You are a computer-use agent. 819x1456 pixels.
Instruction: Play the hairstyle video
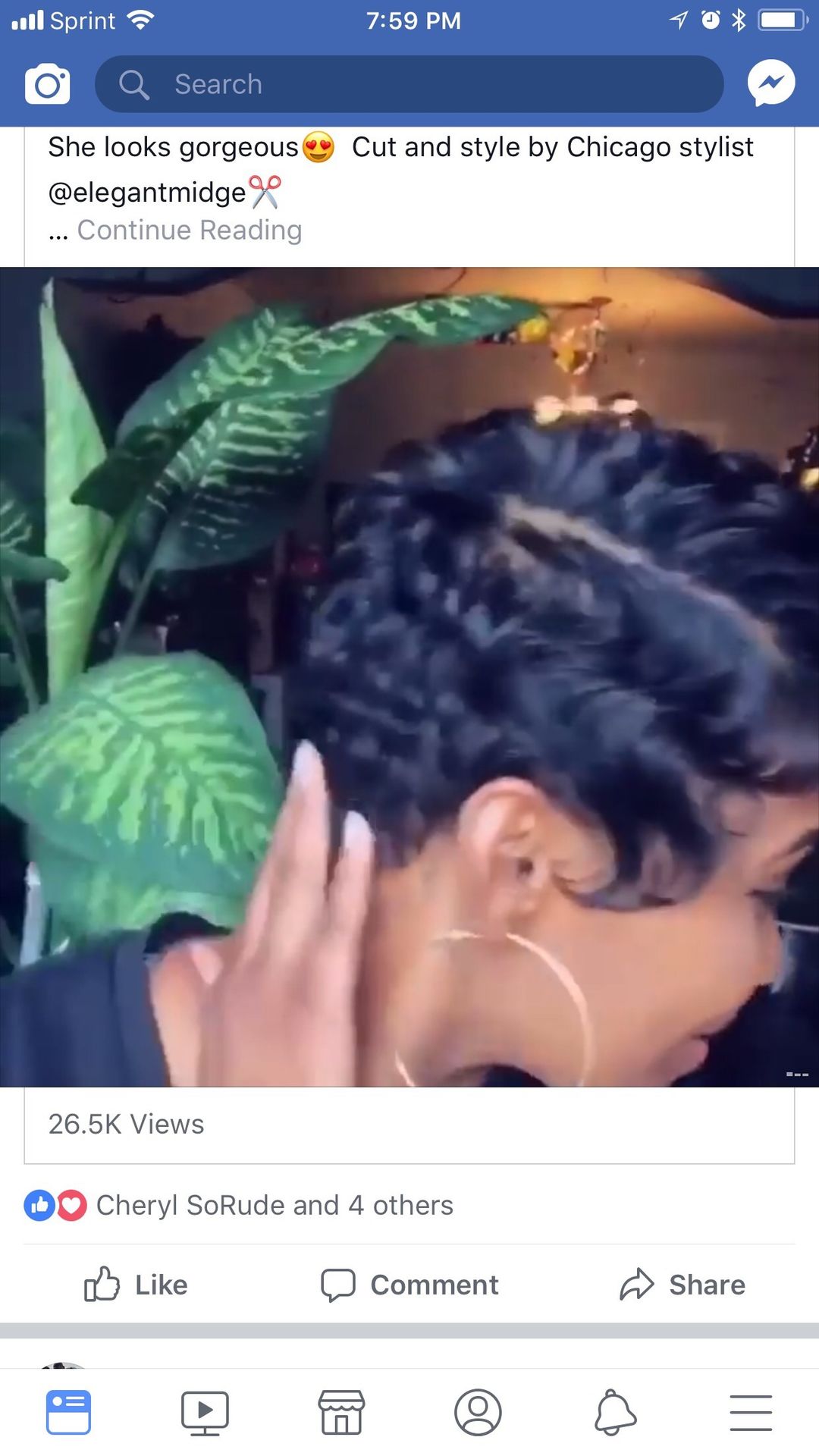coord(409,676)
